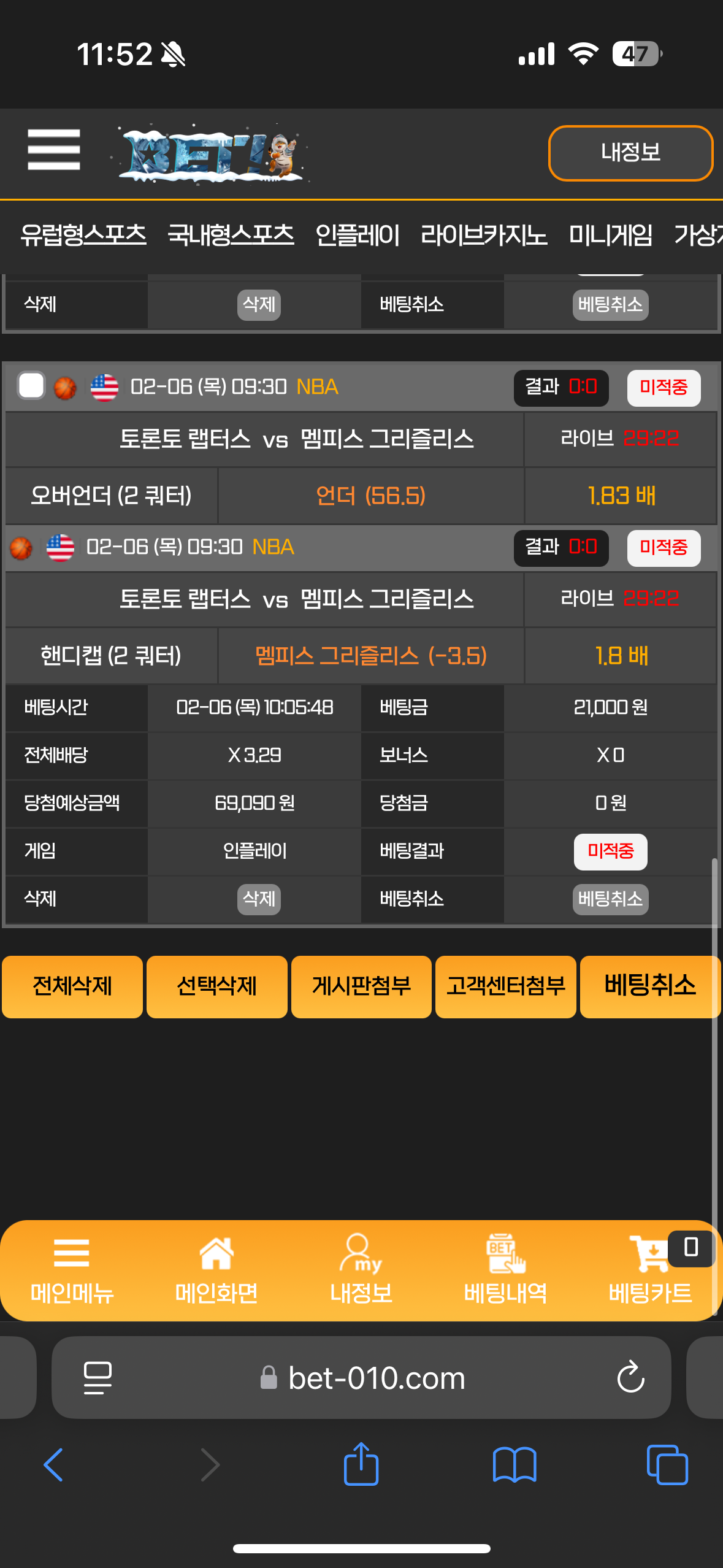Tap the 내정보 button at top
Image resolution: width=723 pixels, height=1568 pixels.
(630, 153)
